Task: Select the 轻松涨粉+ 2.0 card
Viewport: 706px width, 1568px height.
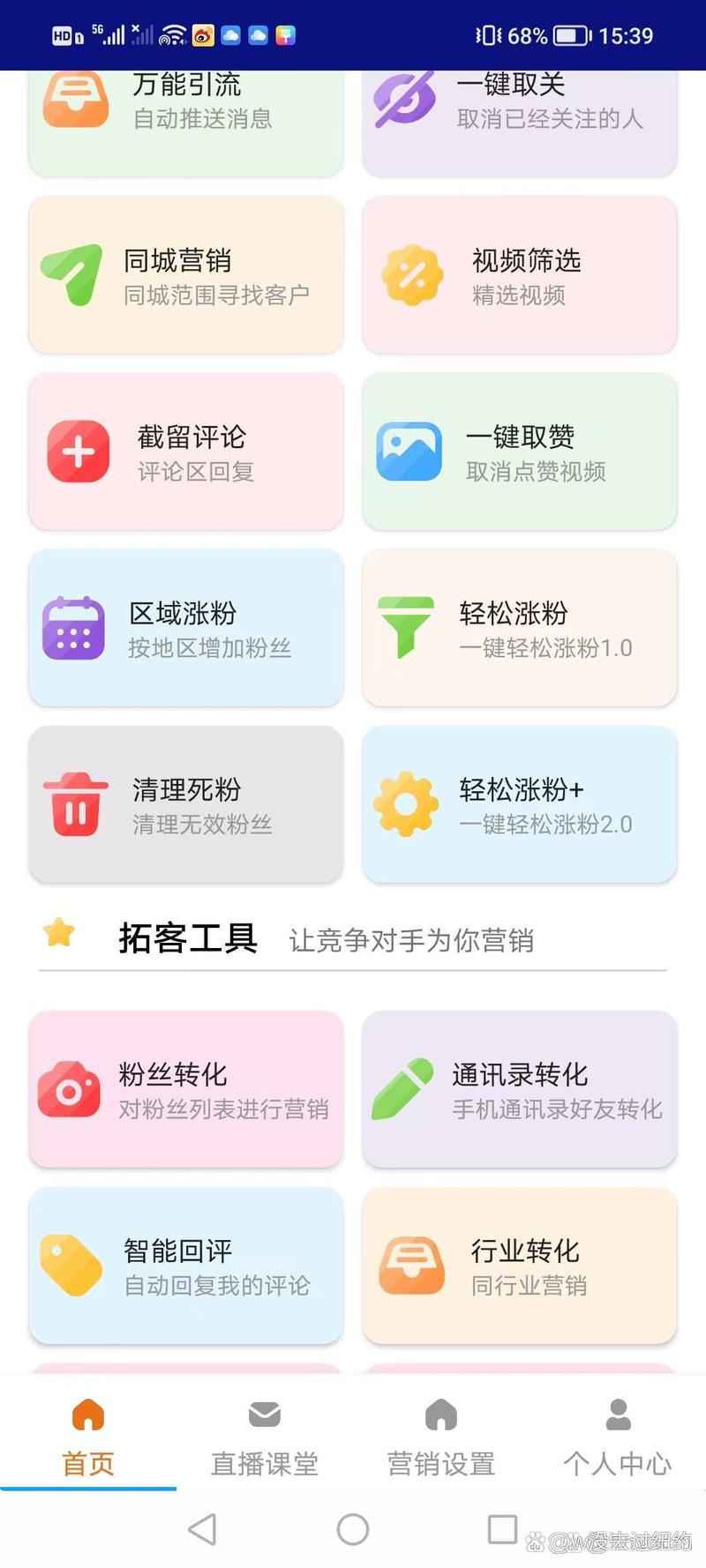Action: tap(519, 804)
